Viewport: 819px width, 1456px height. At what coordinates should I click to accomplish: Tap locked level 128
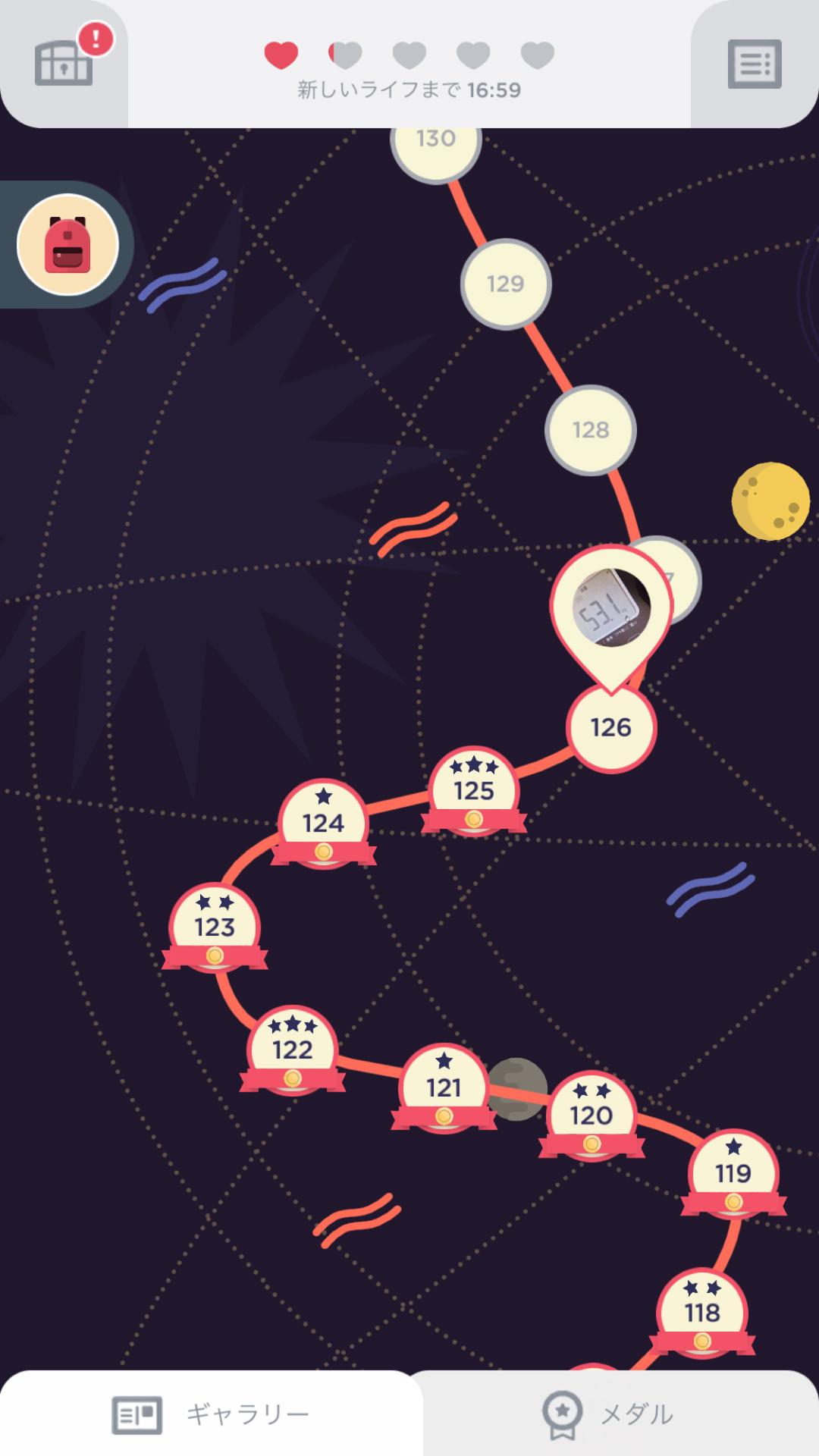pos(591,430)
